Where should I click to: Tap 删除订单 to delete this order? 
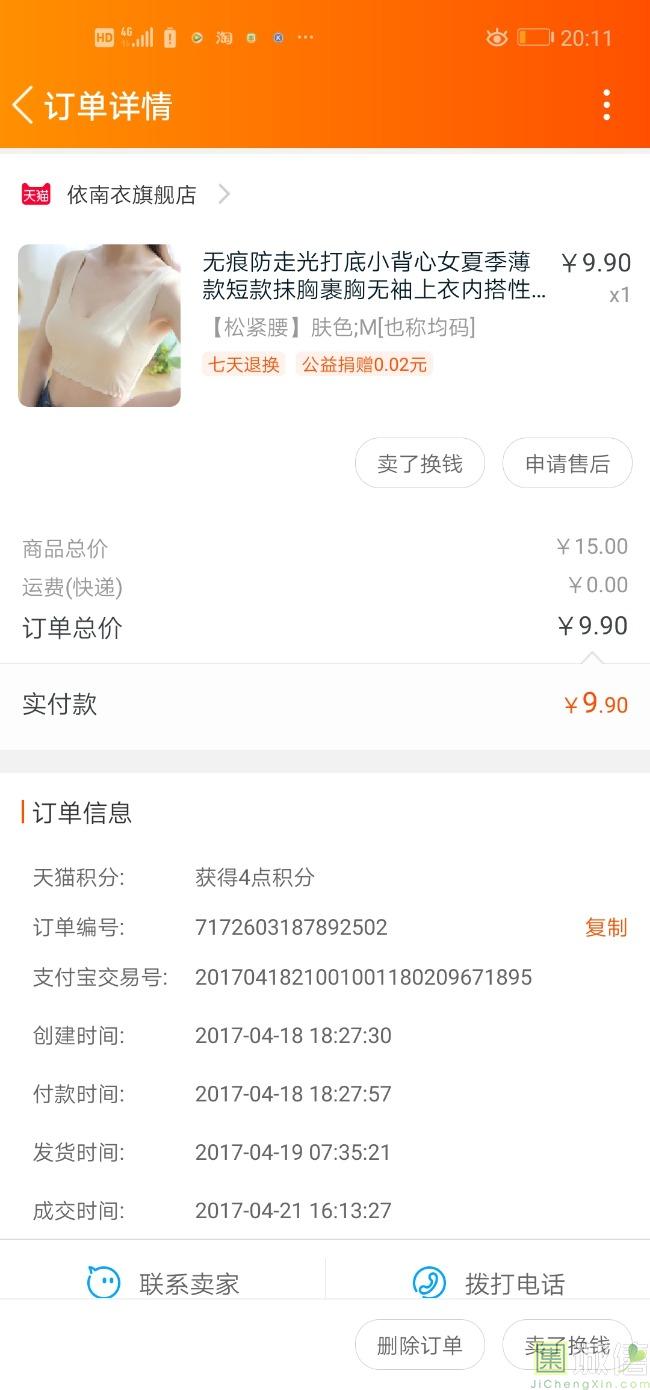(x=419, y=1345)
